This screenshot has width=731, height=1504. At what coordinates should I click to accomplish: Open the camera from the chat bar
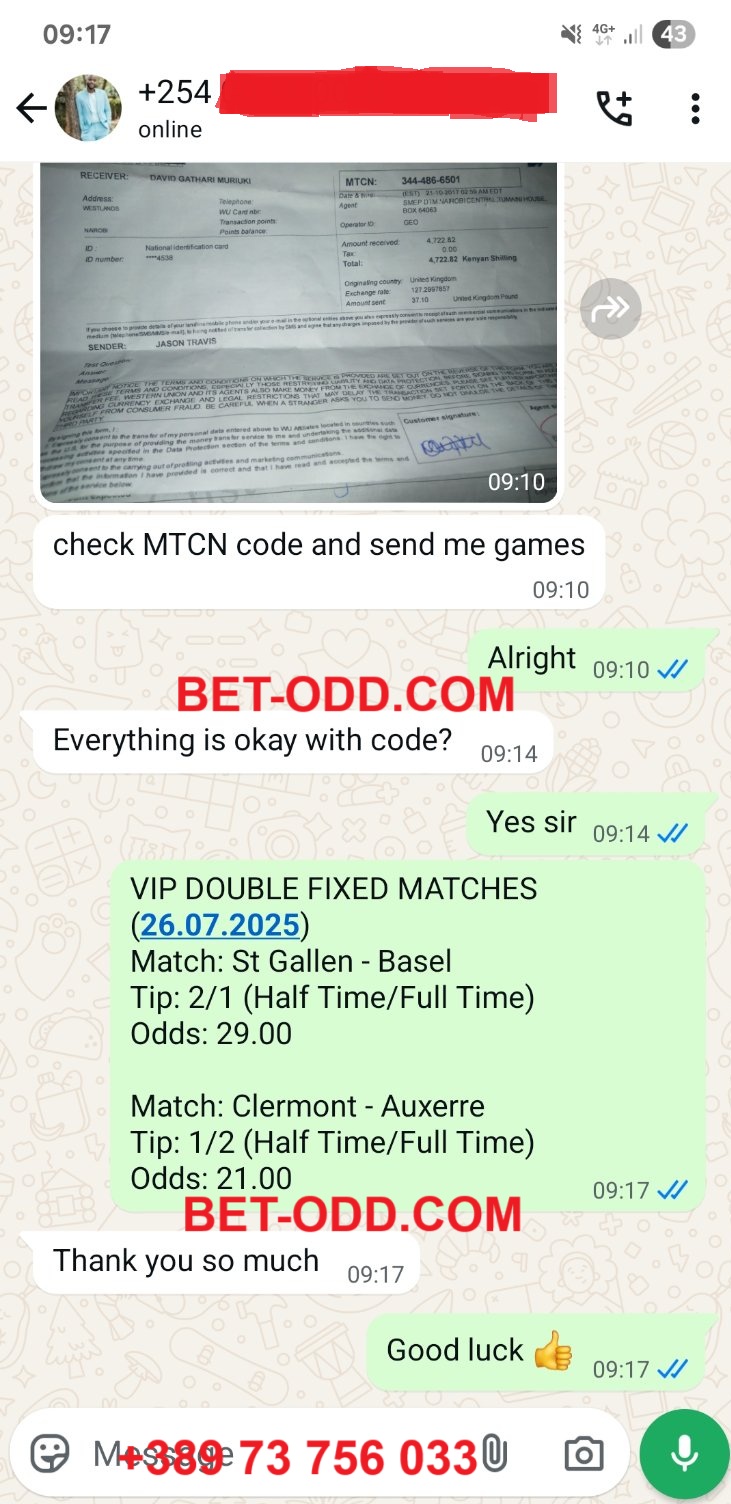pos(583,1454)
